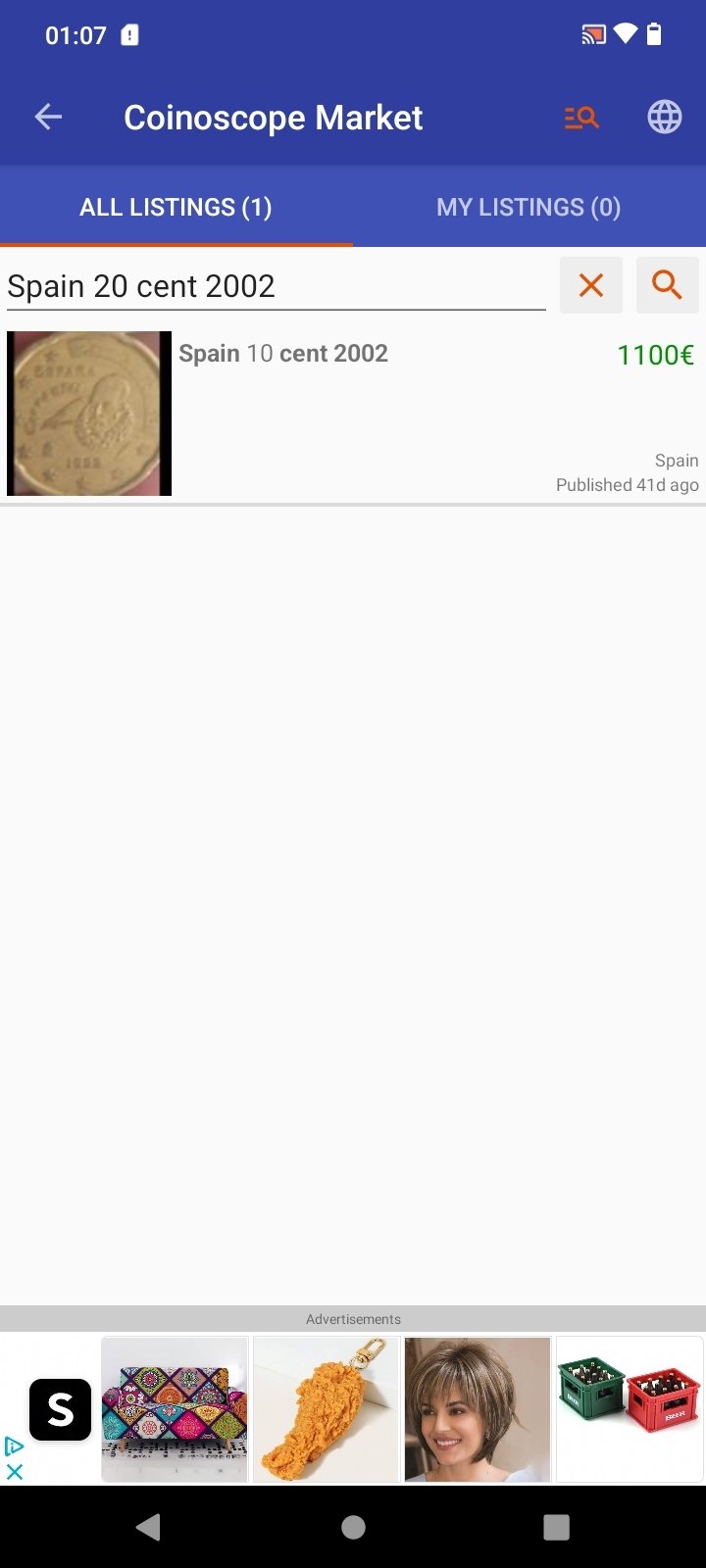The width and height of the screenshot is (706, 1568).
Task: Clear the search query with X
Action: [591, 285]
